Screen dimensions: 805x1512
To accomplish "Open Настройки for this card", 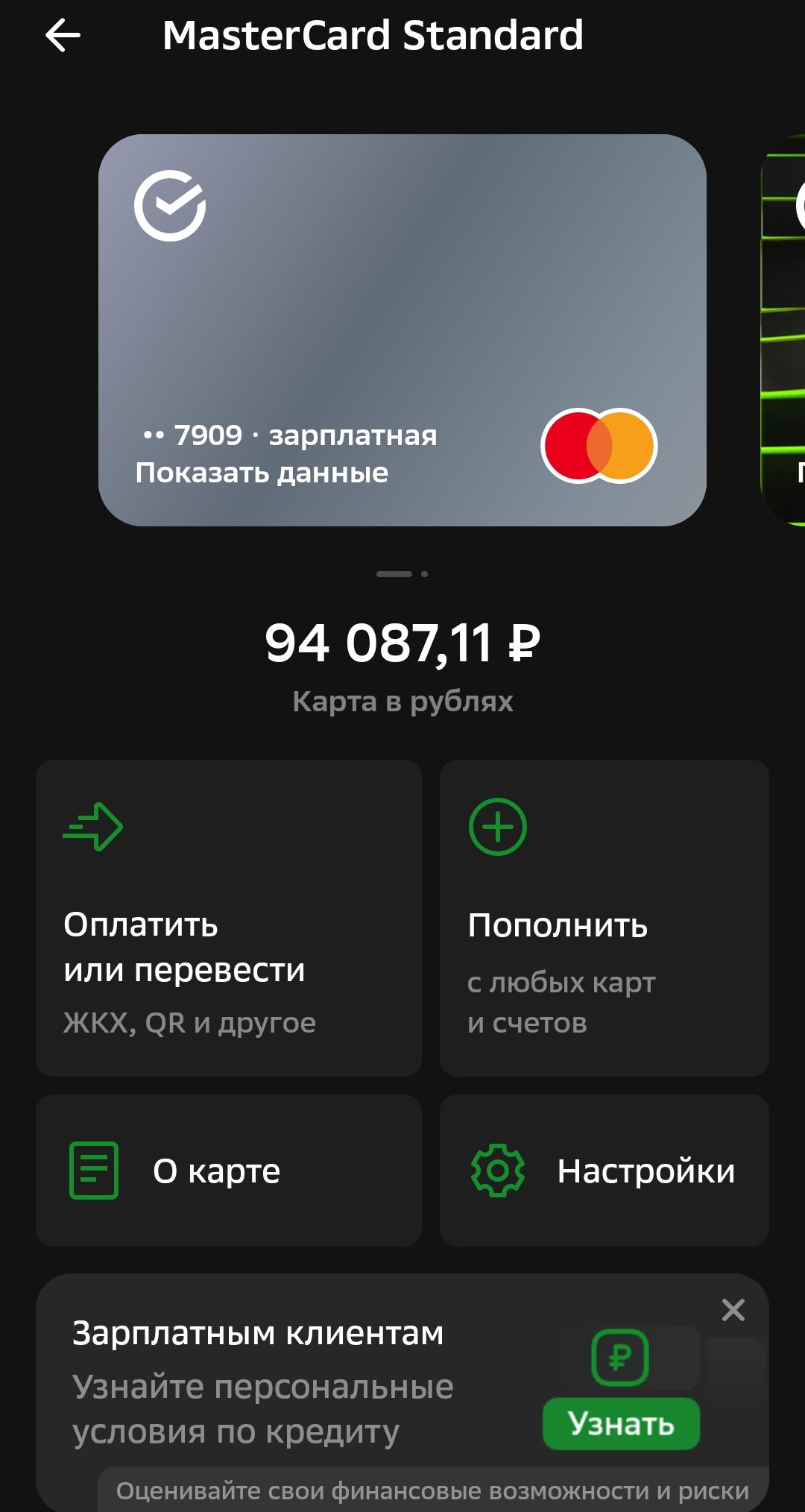I will click(604, 1171).
